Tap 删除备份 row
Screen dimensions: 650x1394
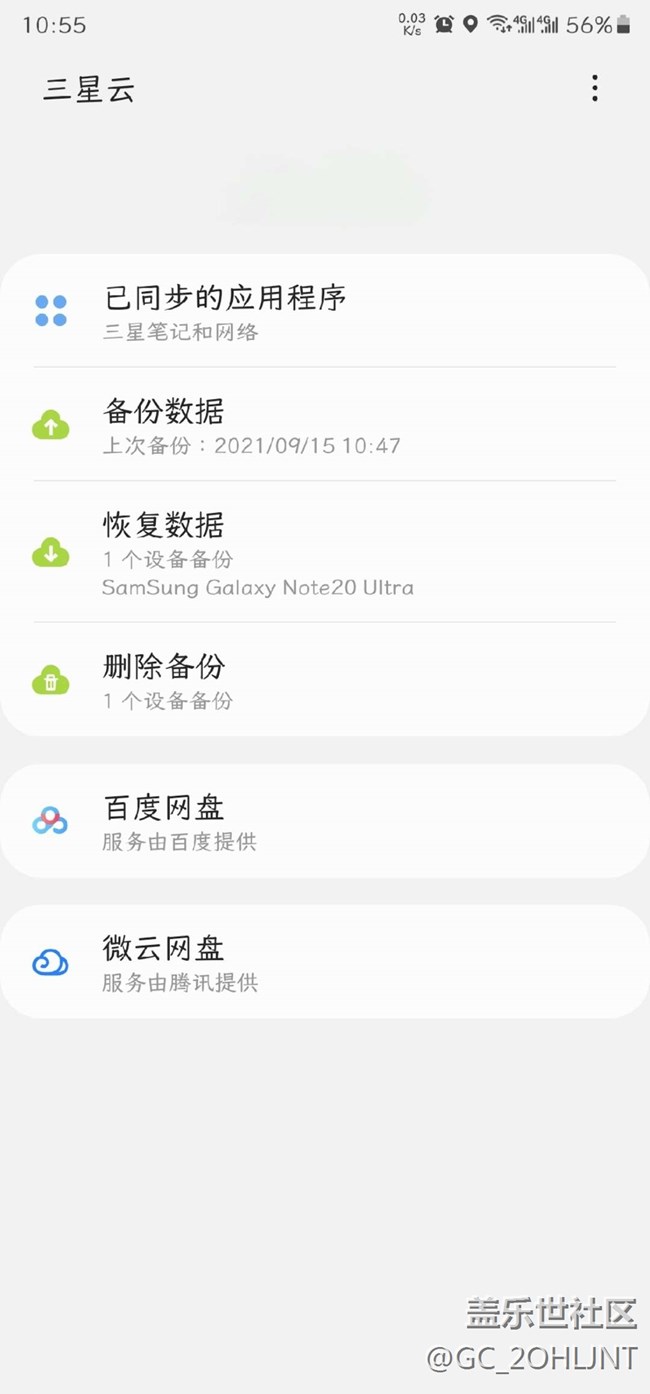tap(325, 680)
